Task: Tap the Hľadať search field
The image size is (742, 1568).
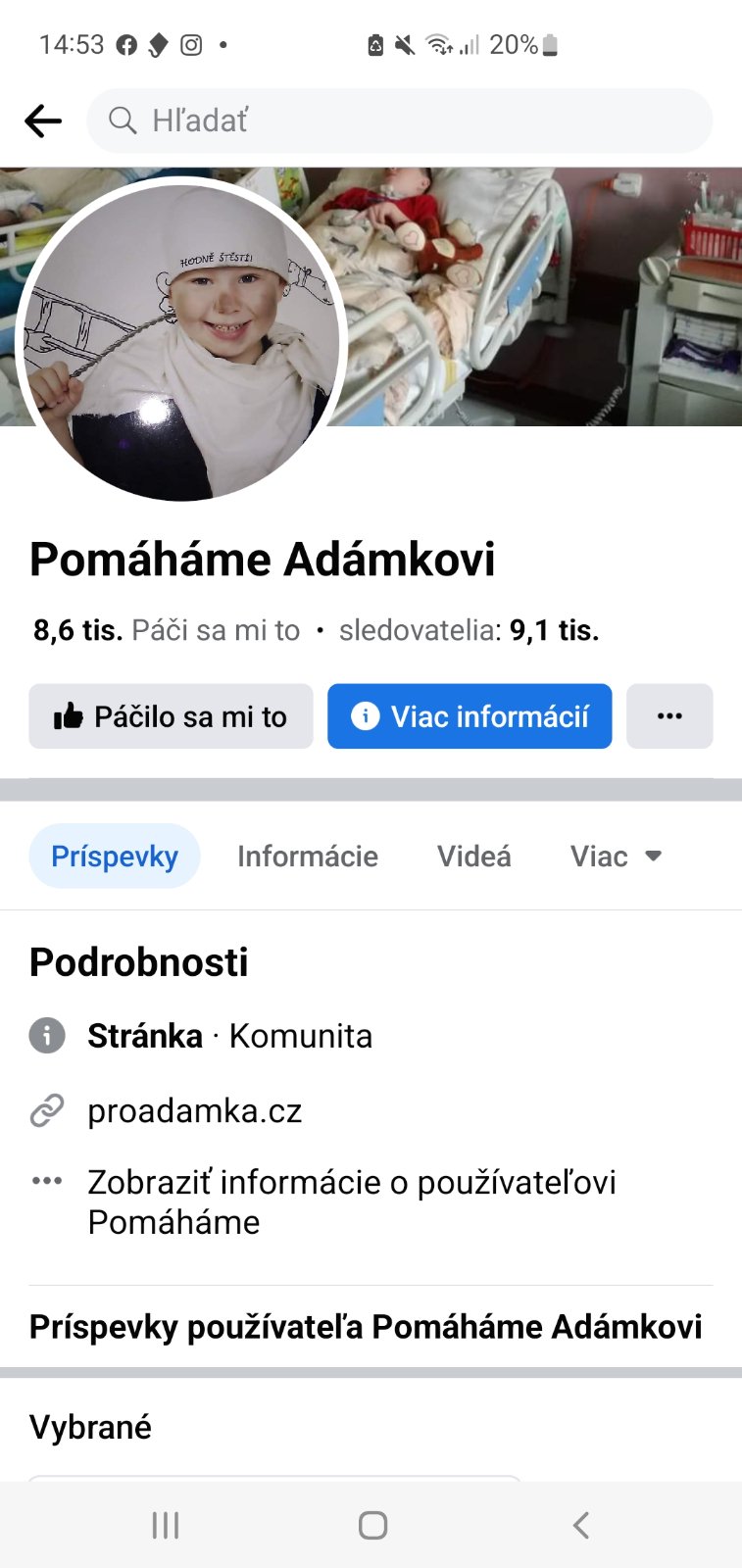Action: [399, 121]
